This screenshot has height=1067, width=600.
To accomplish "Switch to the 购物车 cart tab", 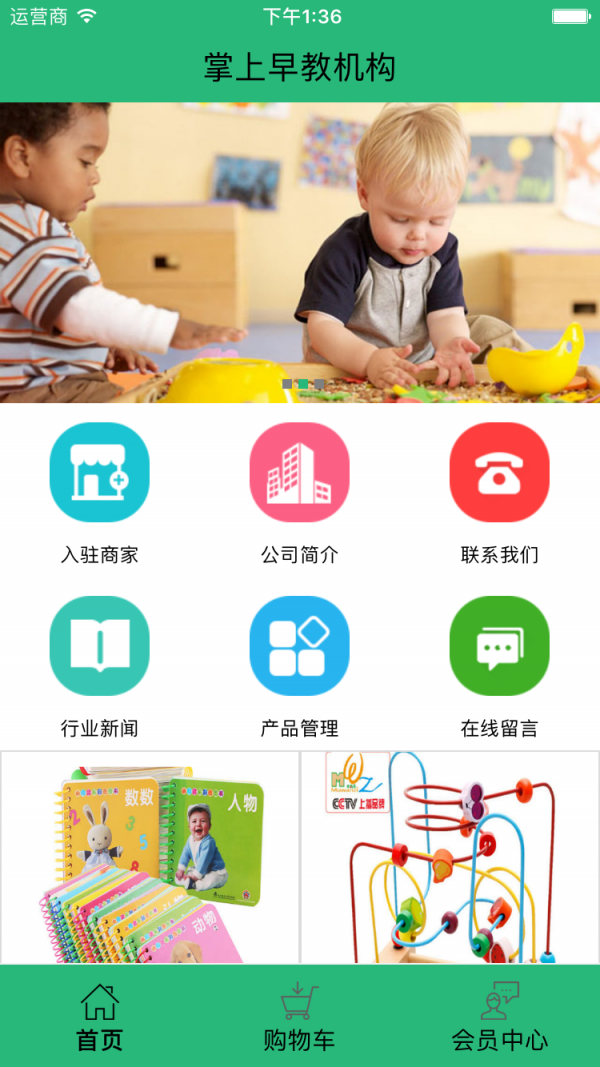I will (x=299, y=1017).
